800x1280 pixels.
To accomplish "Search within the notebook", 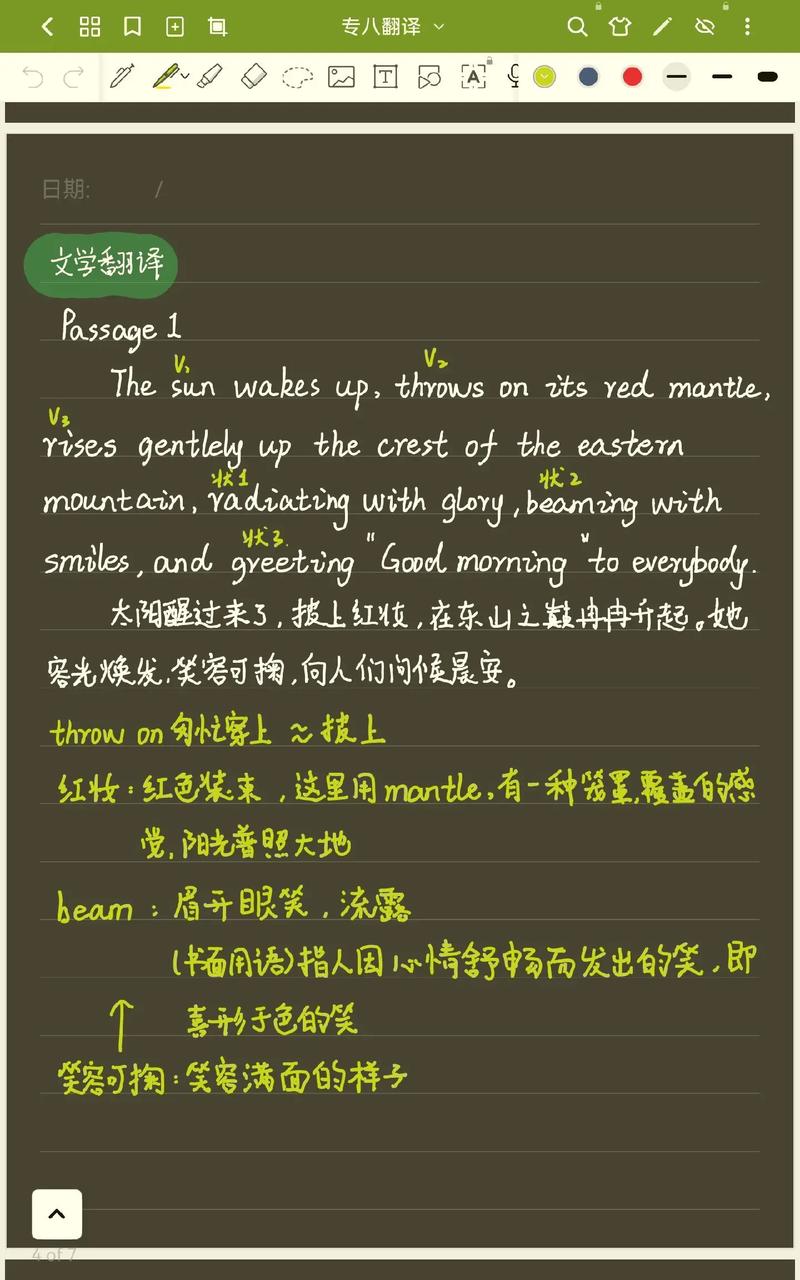I will 577,27.
